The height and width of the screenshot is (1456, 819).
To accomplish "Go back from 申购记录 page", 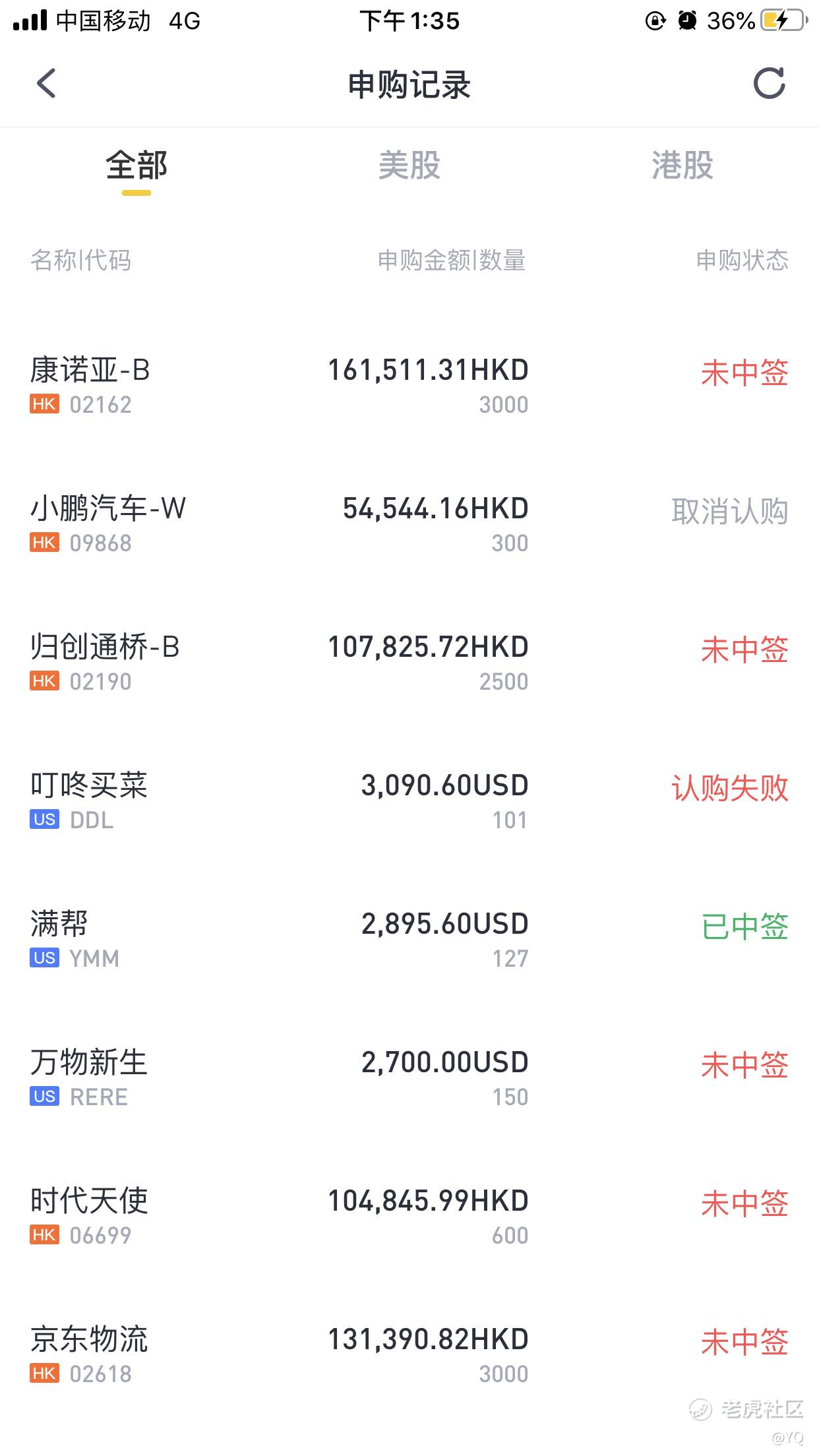I will [46, 84].
